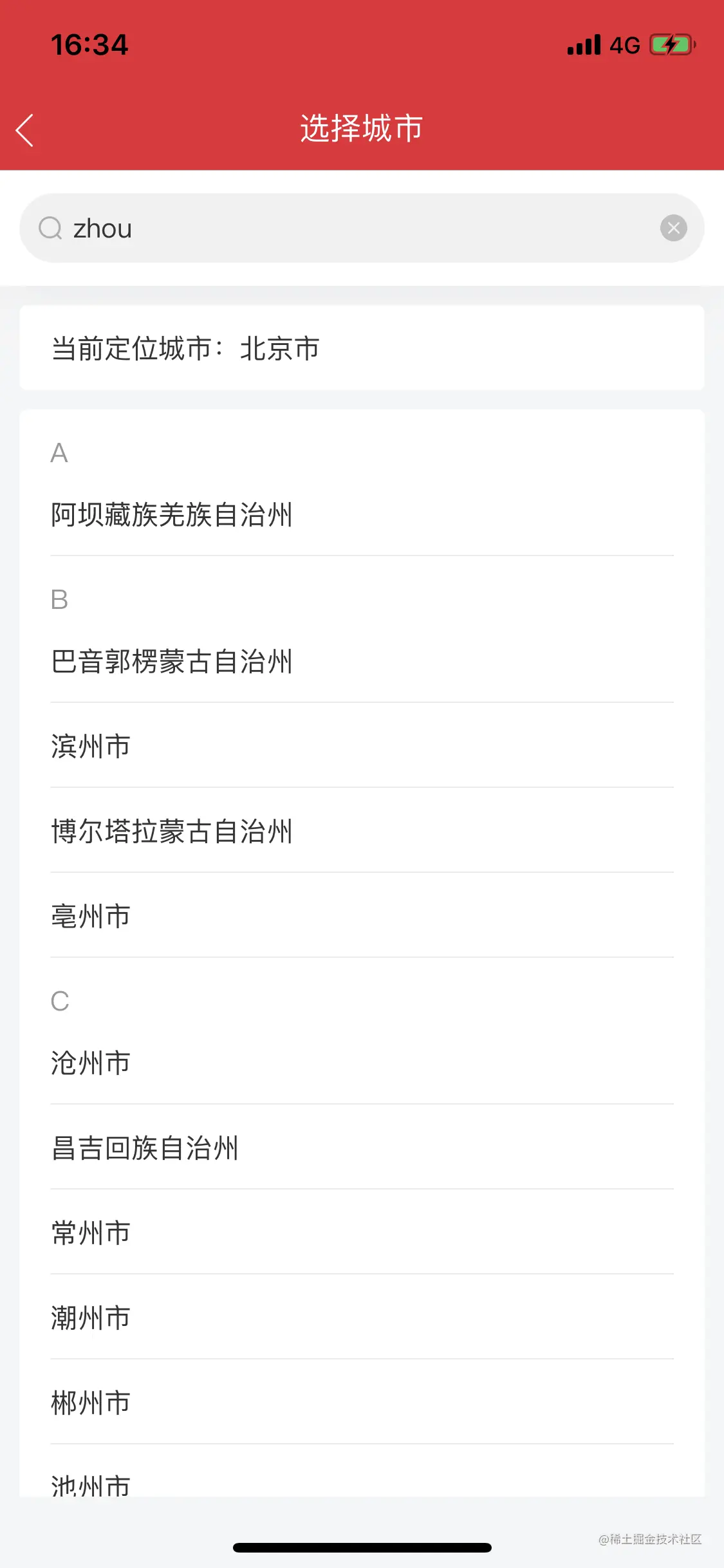Screen dimensions: 724x1568
Task: Clear the search text
Action: (673, 228)
